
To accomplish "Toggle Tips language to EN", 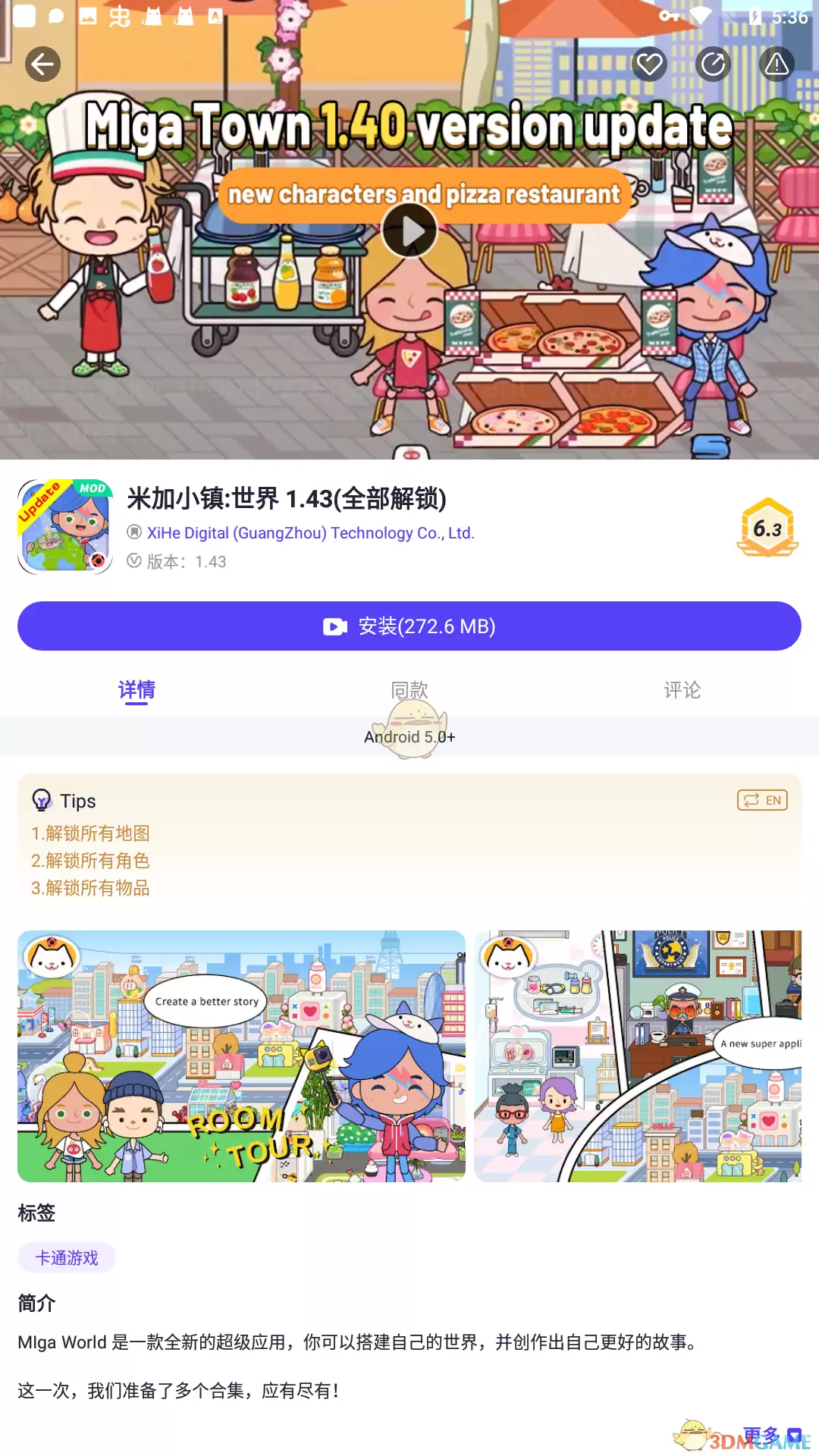I will click(762, 800).
